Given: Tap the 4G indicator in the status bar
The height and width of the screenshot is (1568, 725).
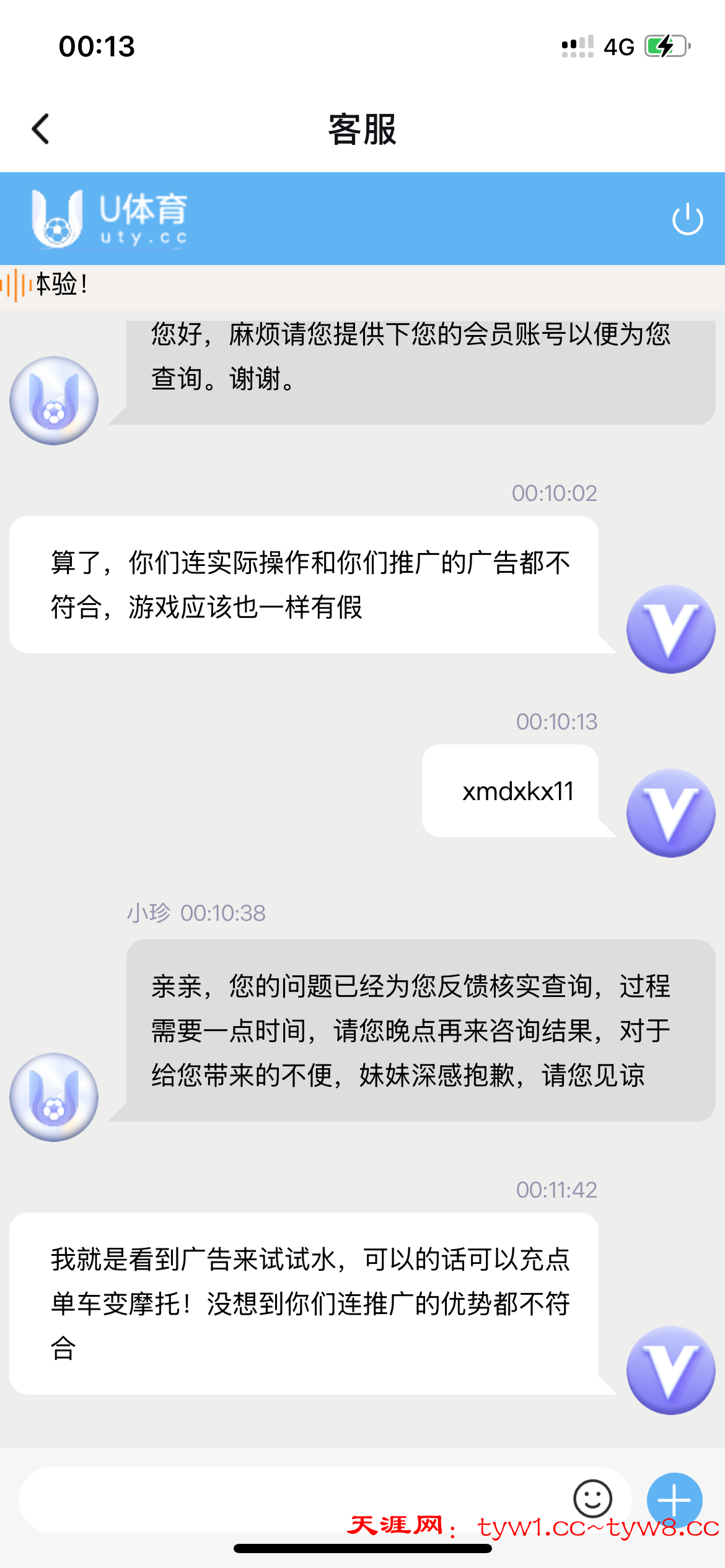Looking at the screenshot, I should tap(620, 45).
